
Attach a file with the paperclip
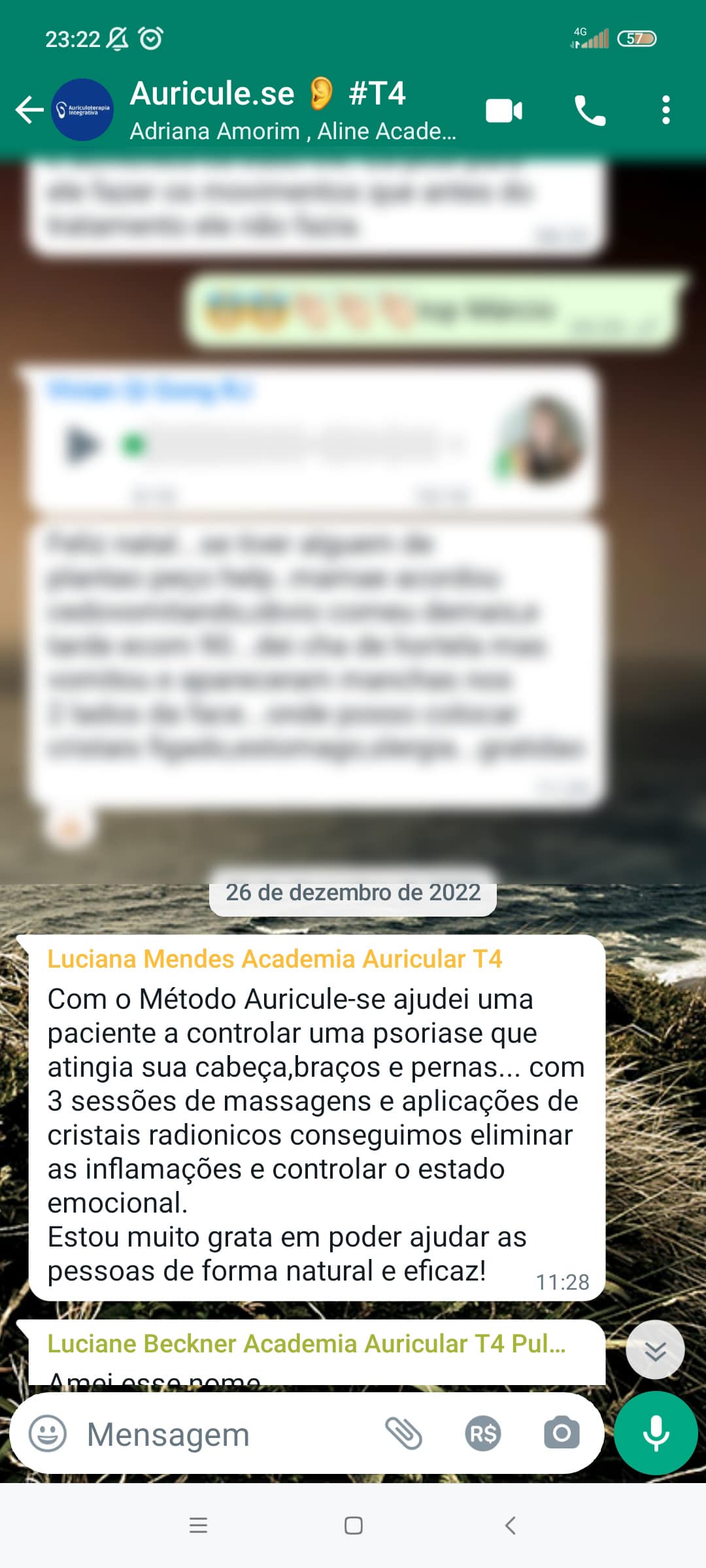point(404,1434)
